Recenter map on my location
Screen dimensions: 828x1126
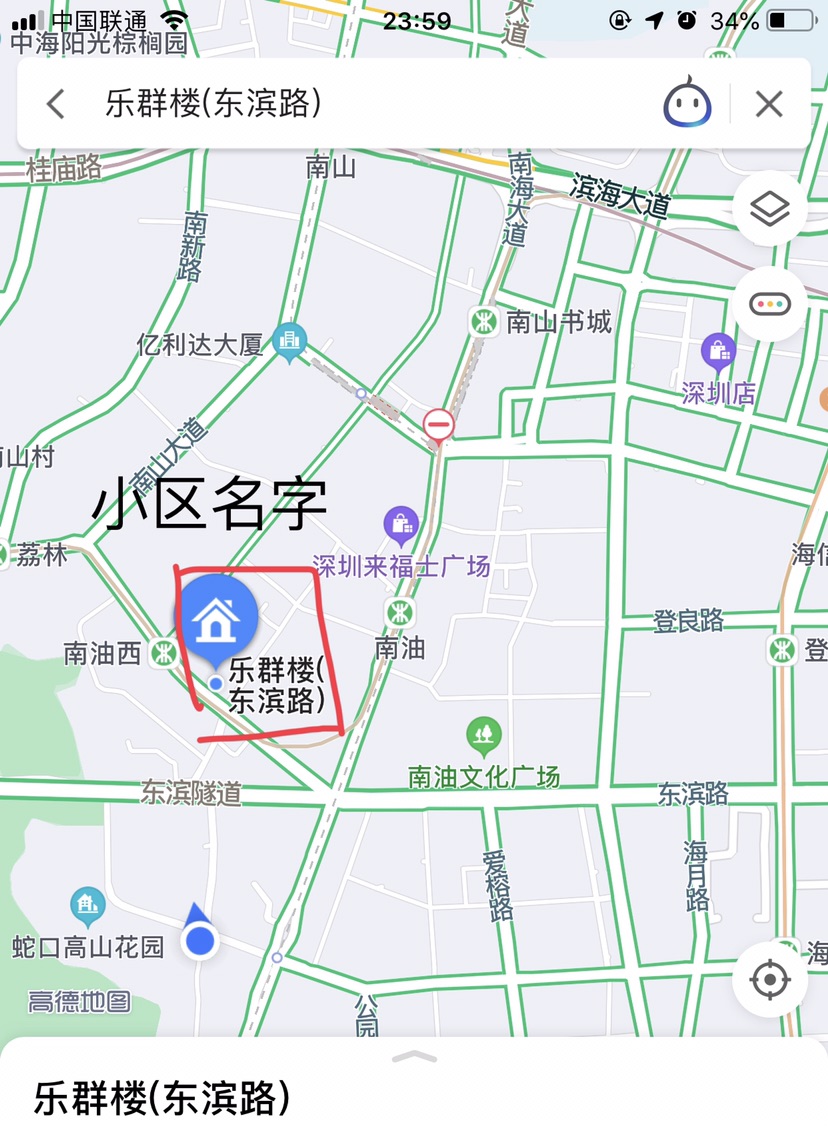click(x=770, y=980)
